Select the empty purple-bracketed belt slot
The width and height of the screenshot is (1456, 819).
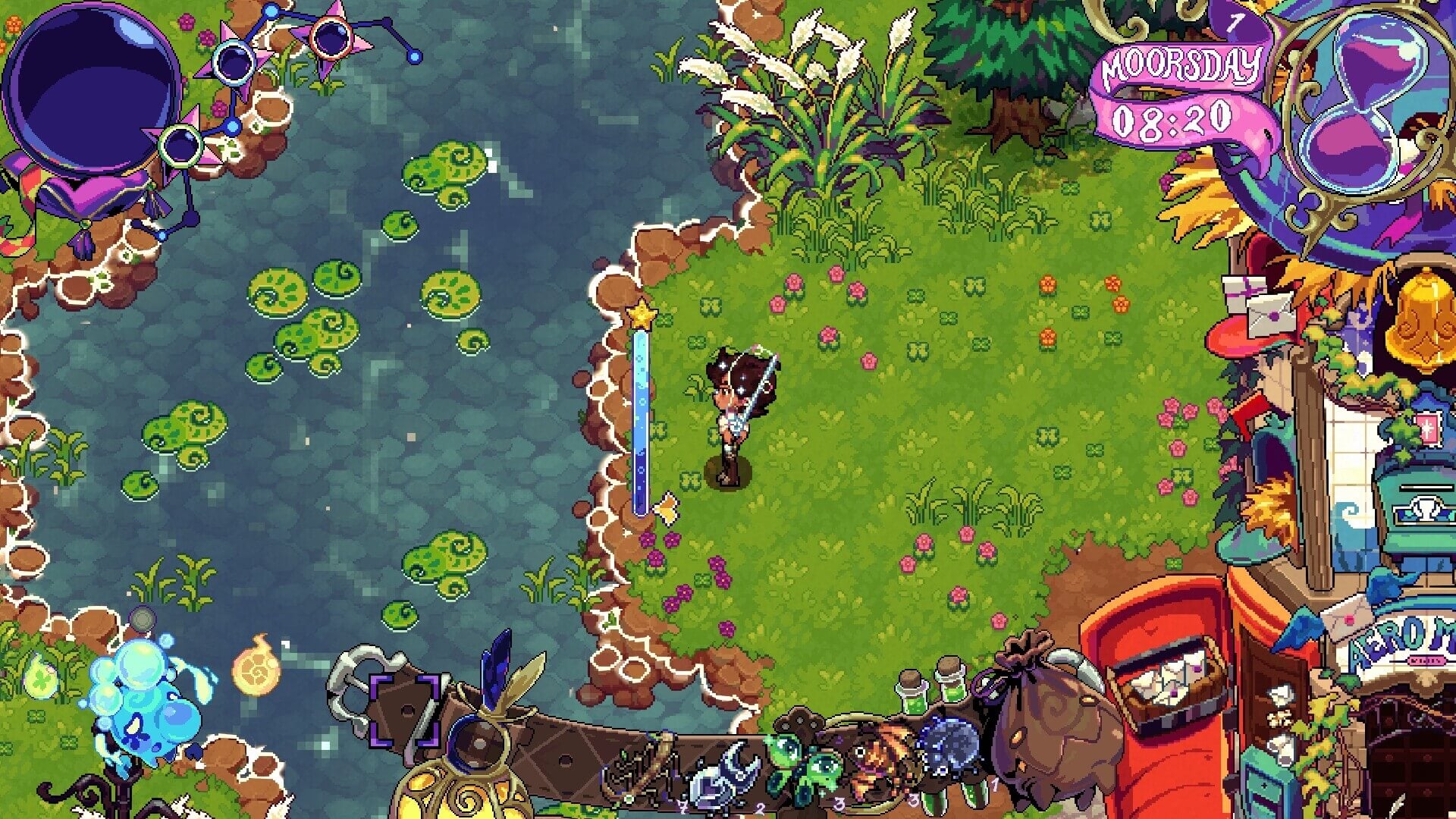coord(405,710)
